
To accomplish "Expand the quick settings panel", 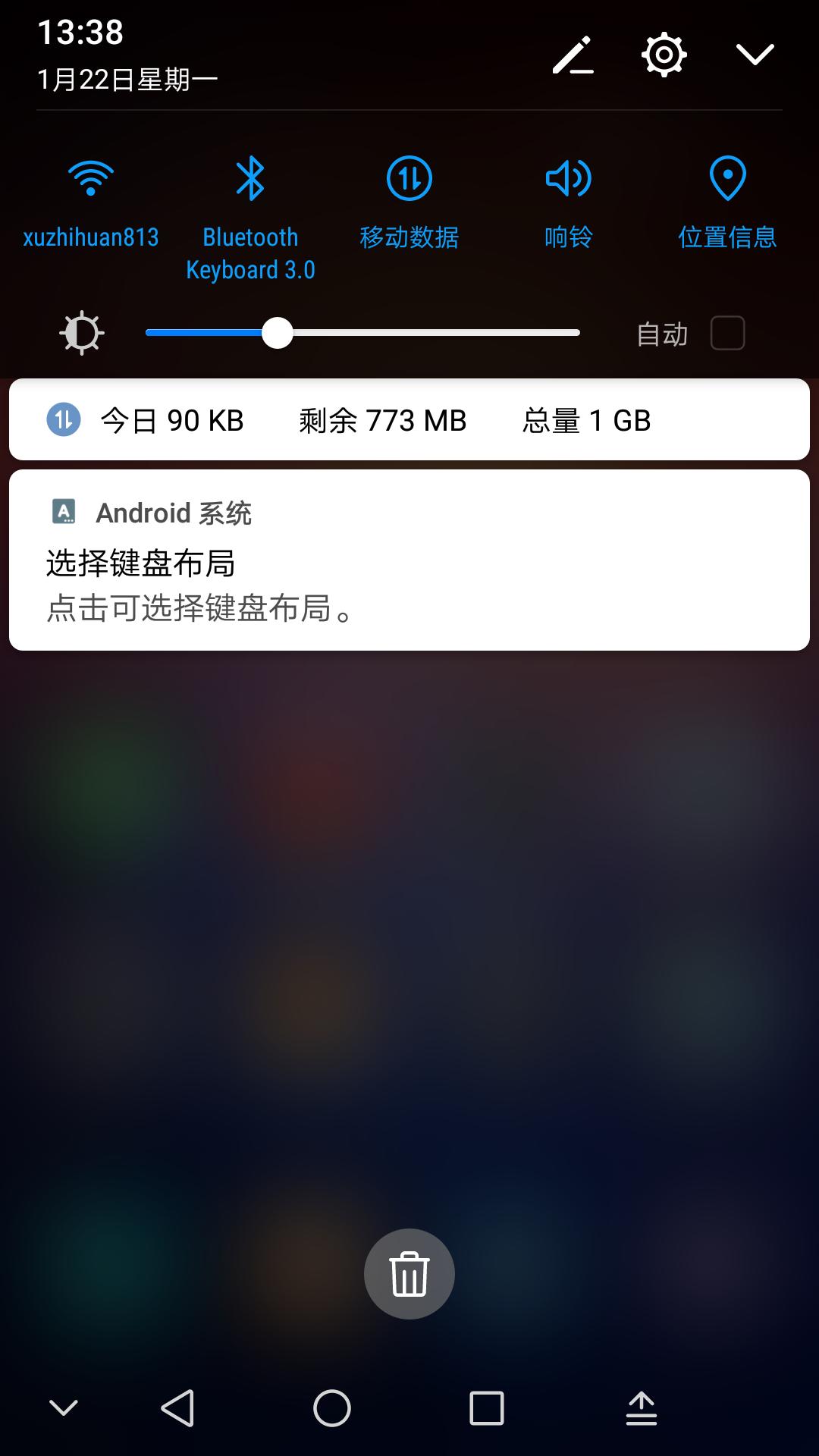I will (x=755, y=55).
